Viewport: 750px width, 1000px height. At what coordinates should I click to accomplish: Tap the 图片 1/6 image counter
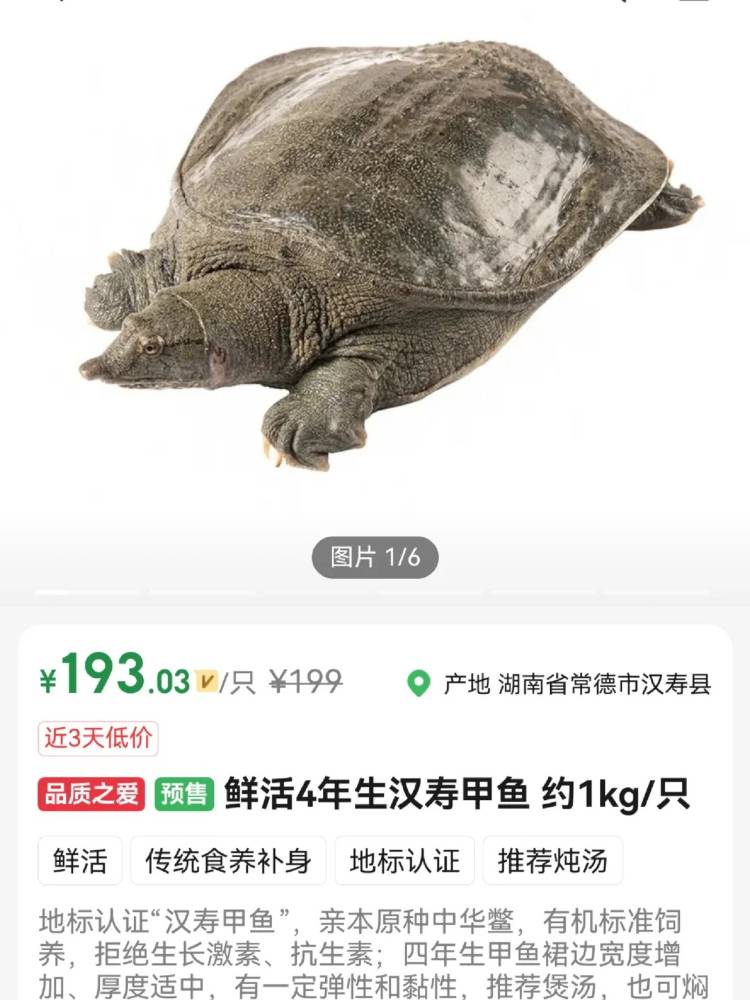pos(375,557)
